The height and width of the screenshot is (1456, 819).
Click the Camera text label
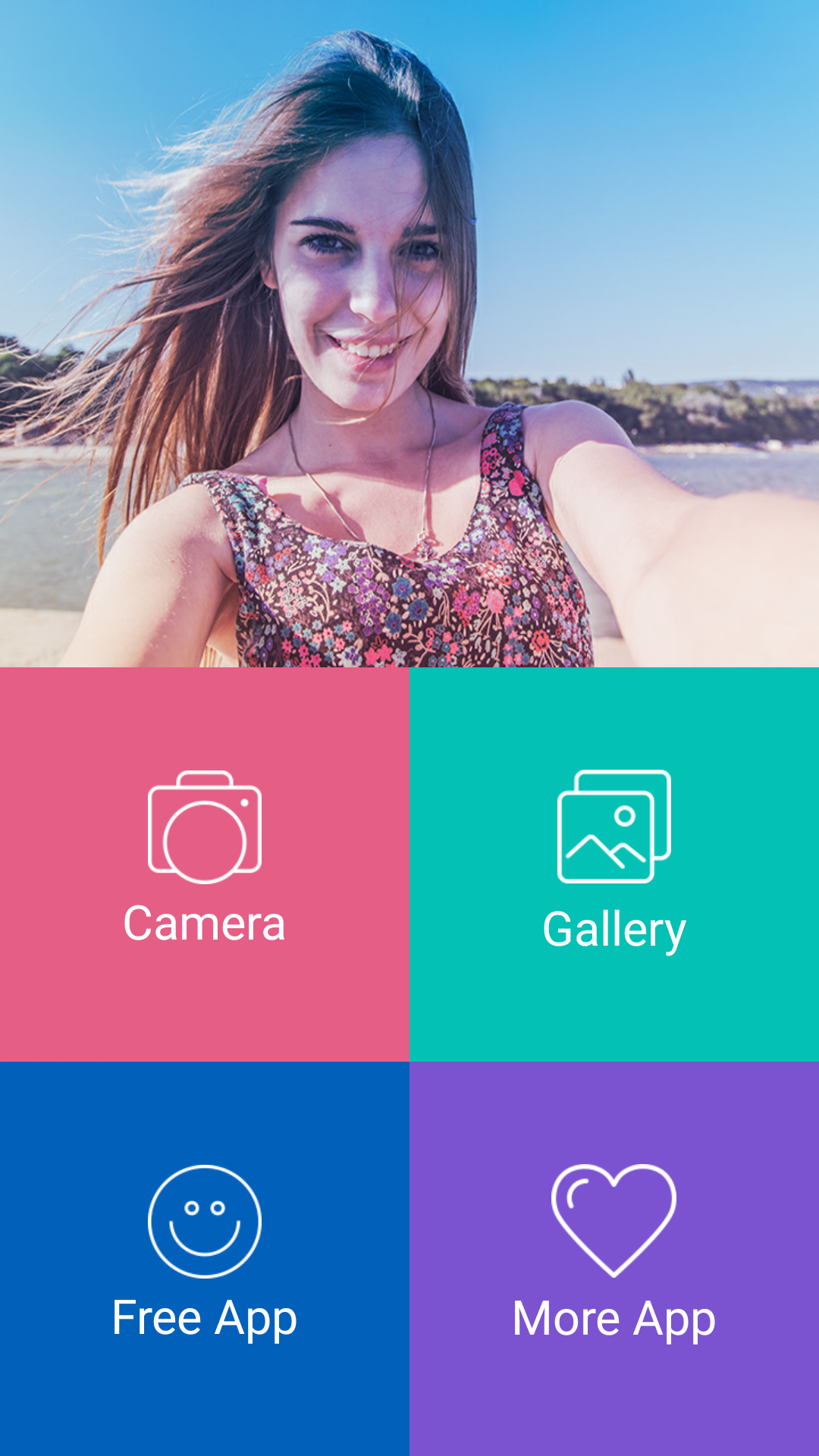pyautogui.click(x=205, y=924)
